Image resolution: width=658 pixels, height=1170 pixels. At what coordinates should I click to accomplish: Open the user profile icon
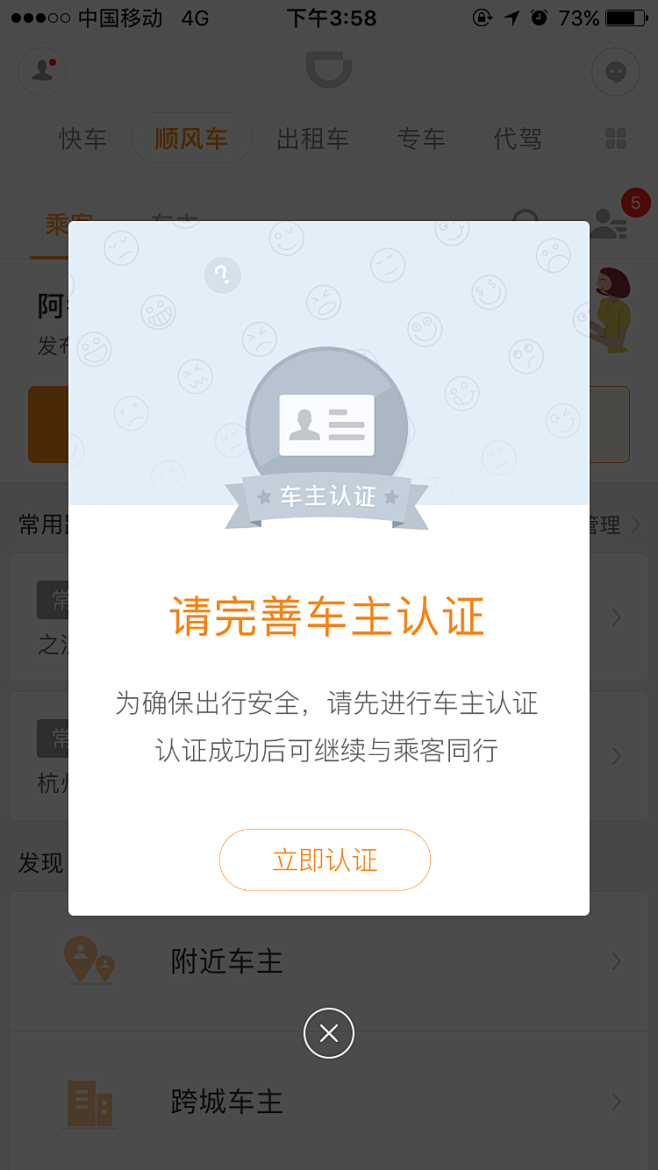[42, 72]
